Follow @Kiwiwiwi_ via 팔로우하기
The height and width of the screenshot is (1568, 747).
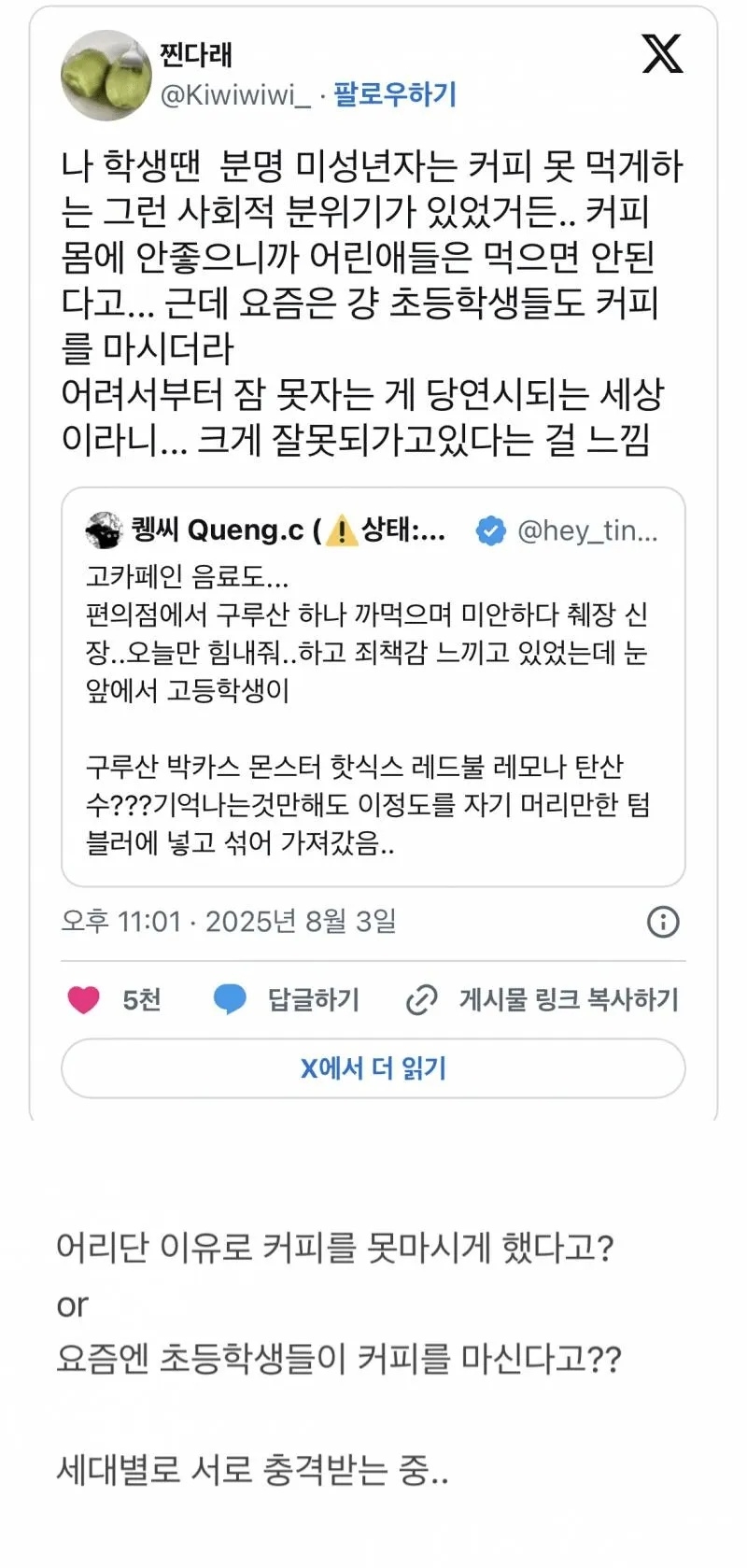point(395,95)
